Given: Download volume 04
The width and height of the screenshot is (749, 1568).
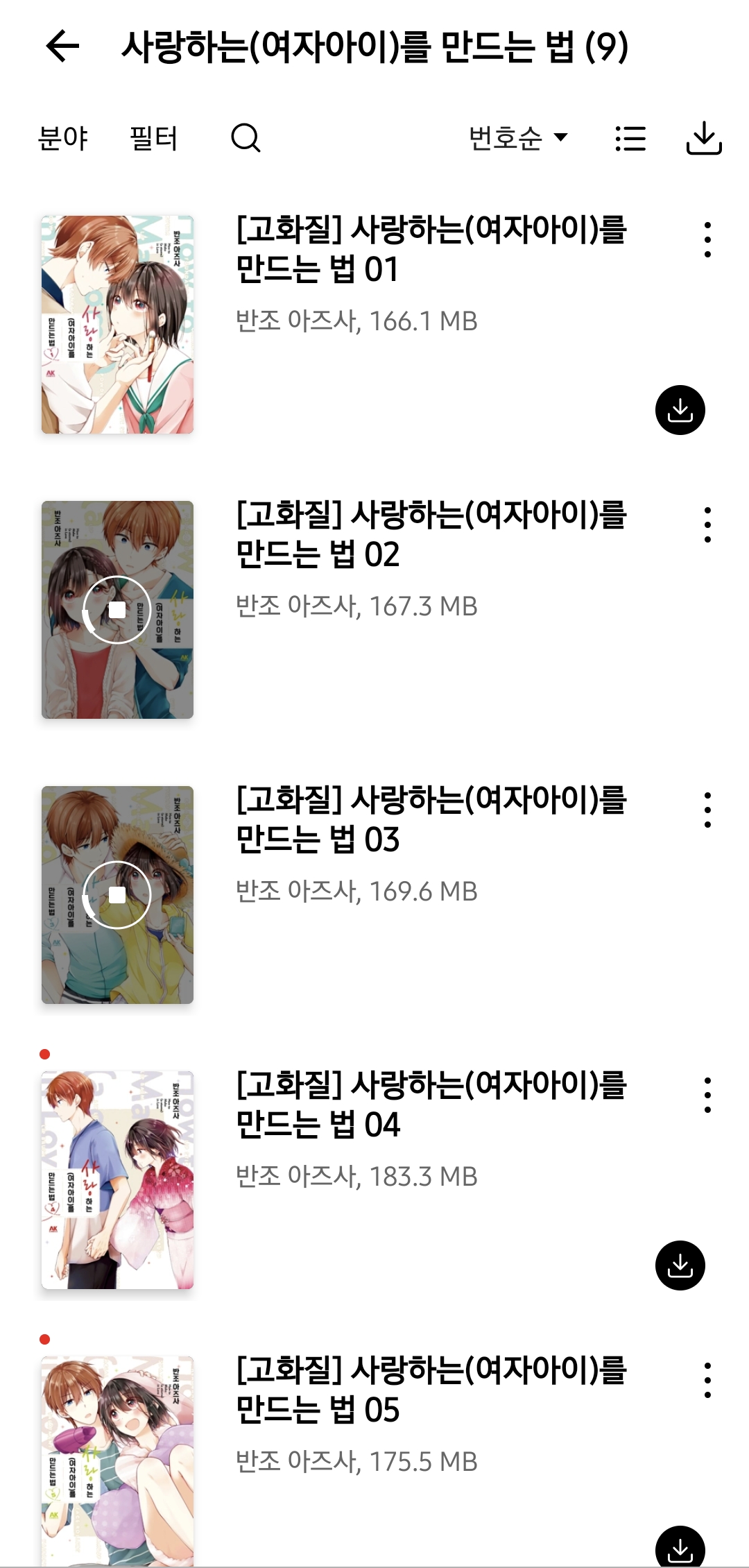Looking at the screenshot, I should pos(680,1266).
